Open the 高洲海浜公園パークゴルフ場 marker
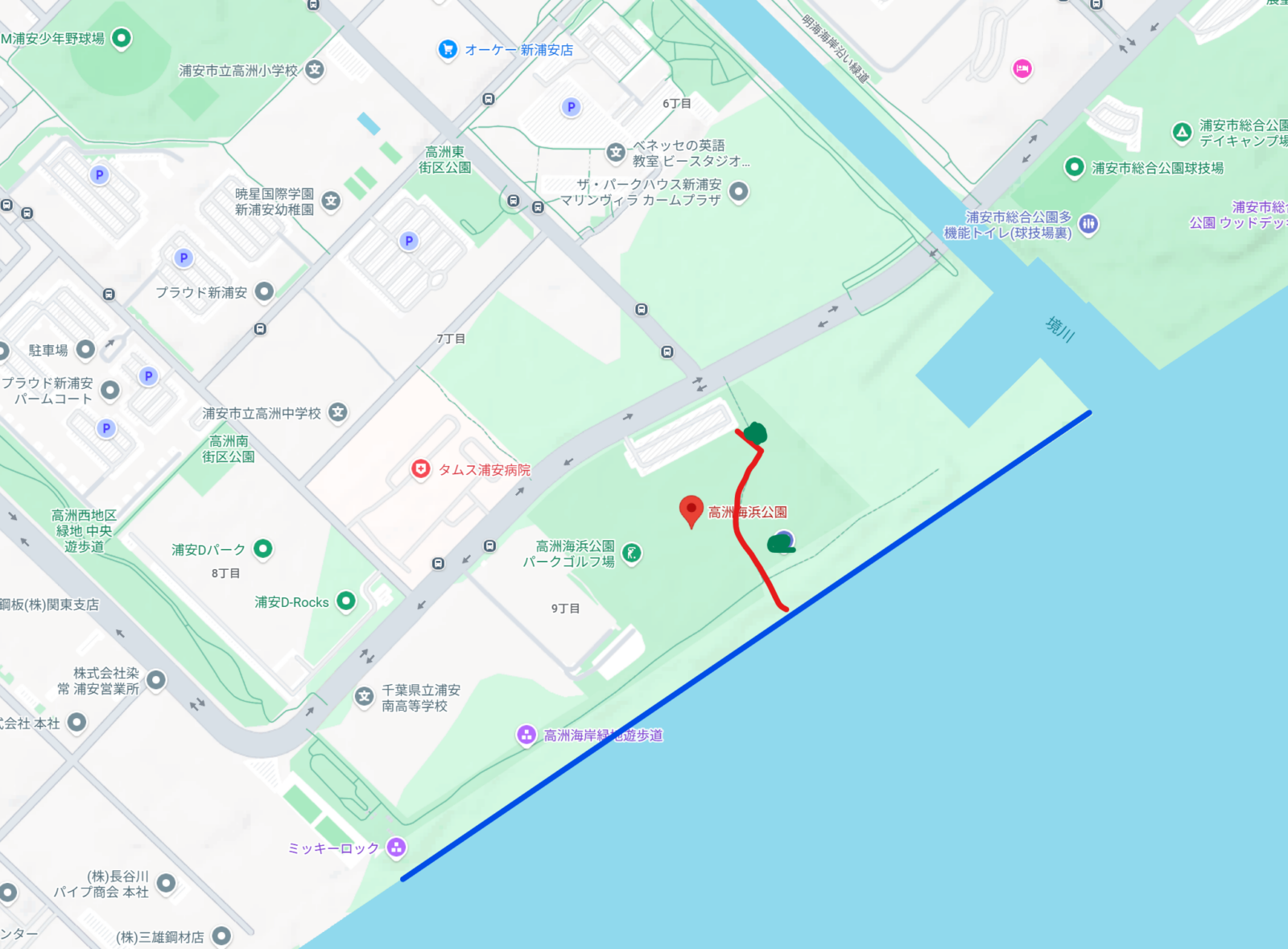This screenshot has width=1288, height=949. pos(633,553)
